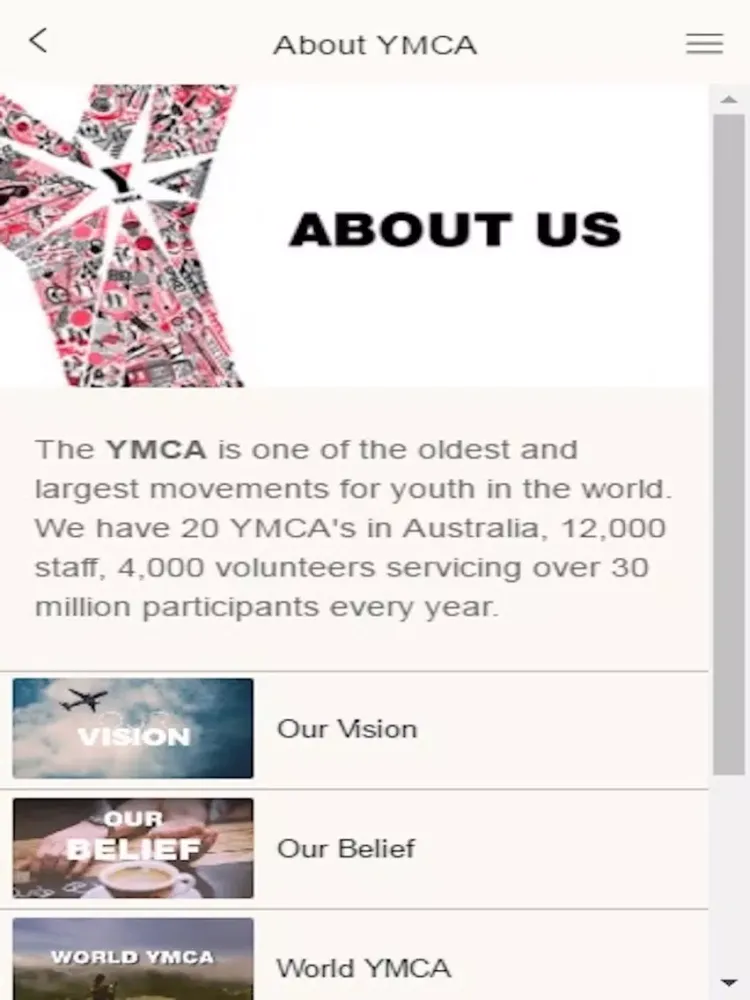Click the ABOUT US heading banner
The height and width of the screenshot is (1000, 750).
coord(455,229)
